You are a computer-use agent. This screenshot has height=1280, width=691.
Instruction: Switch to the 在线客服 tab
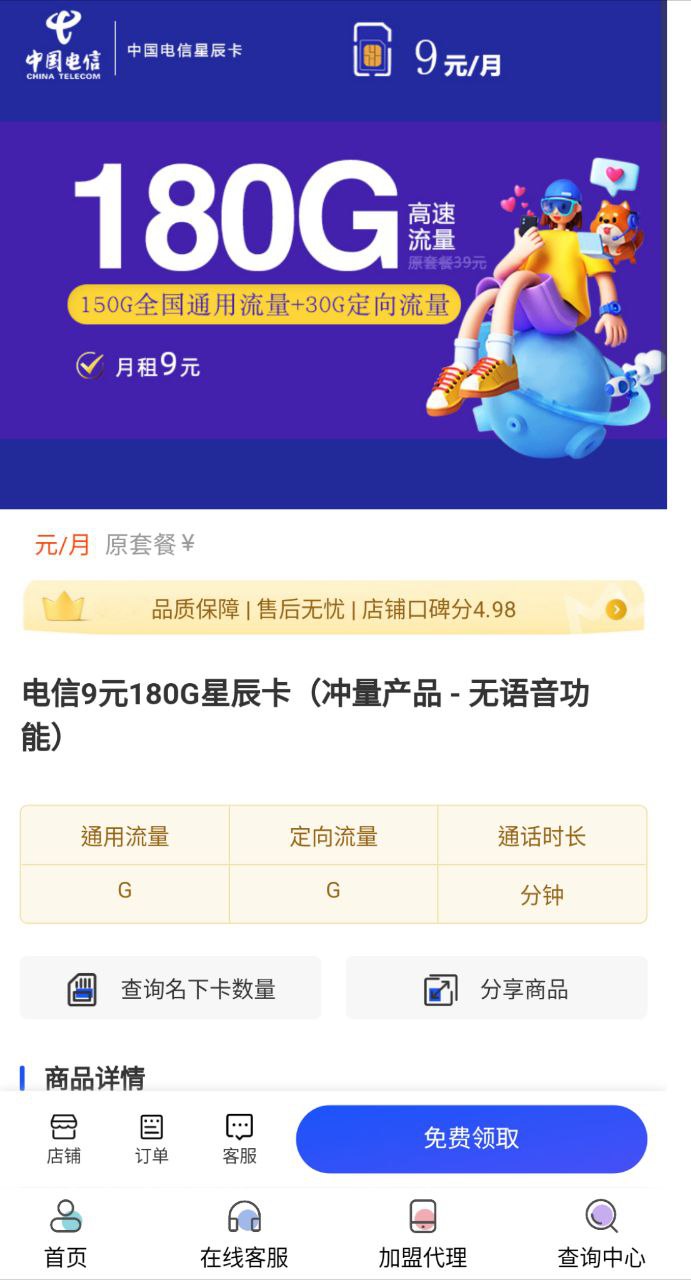pos(244,1234)
